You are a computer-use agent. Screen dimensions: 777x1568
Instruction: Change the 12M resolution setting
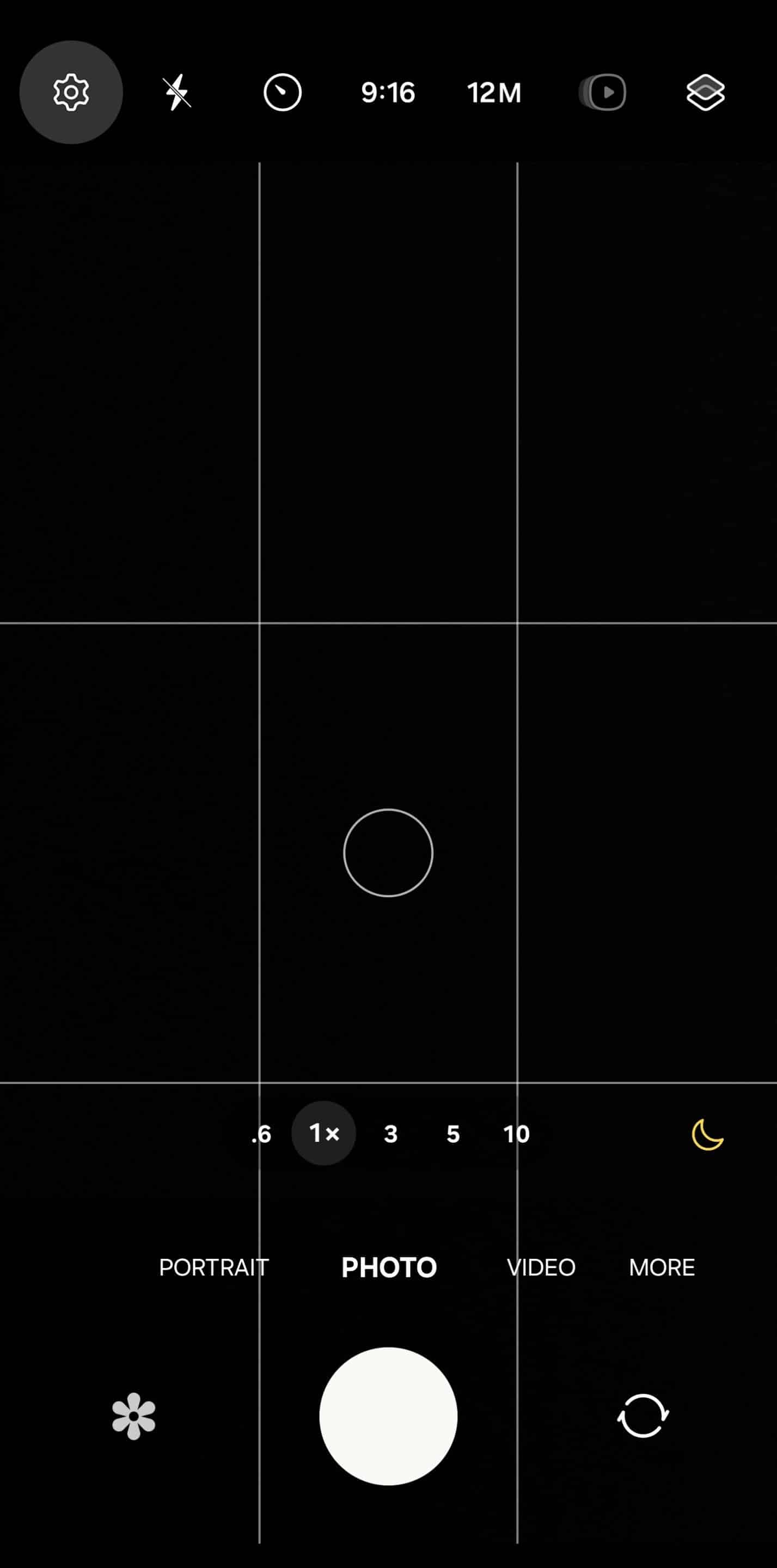click(494, 93)
